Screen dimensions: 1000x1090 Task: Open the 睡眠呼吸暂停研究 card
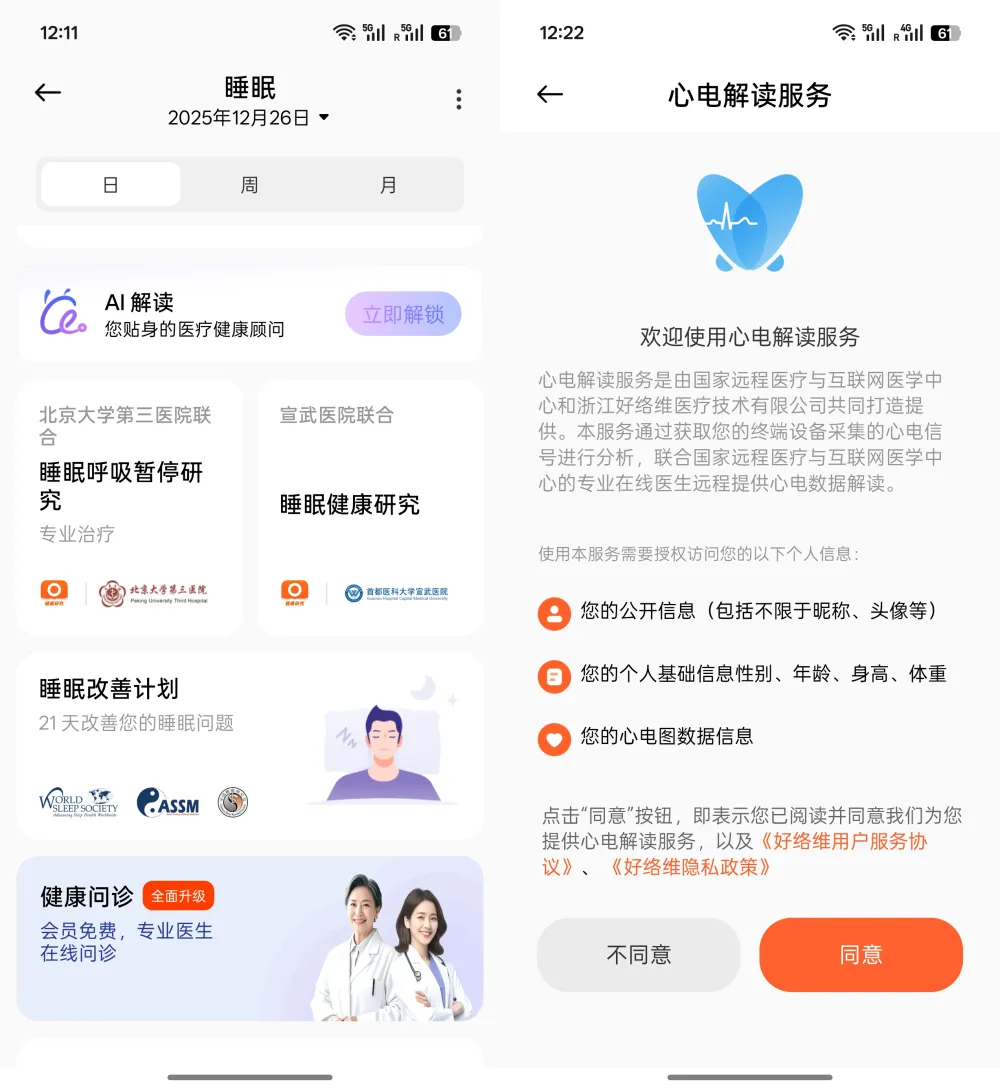pyautogui.click(x=130, y=507)
